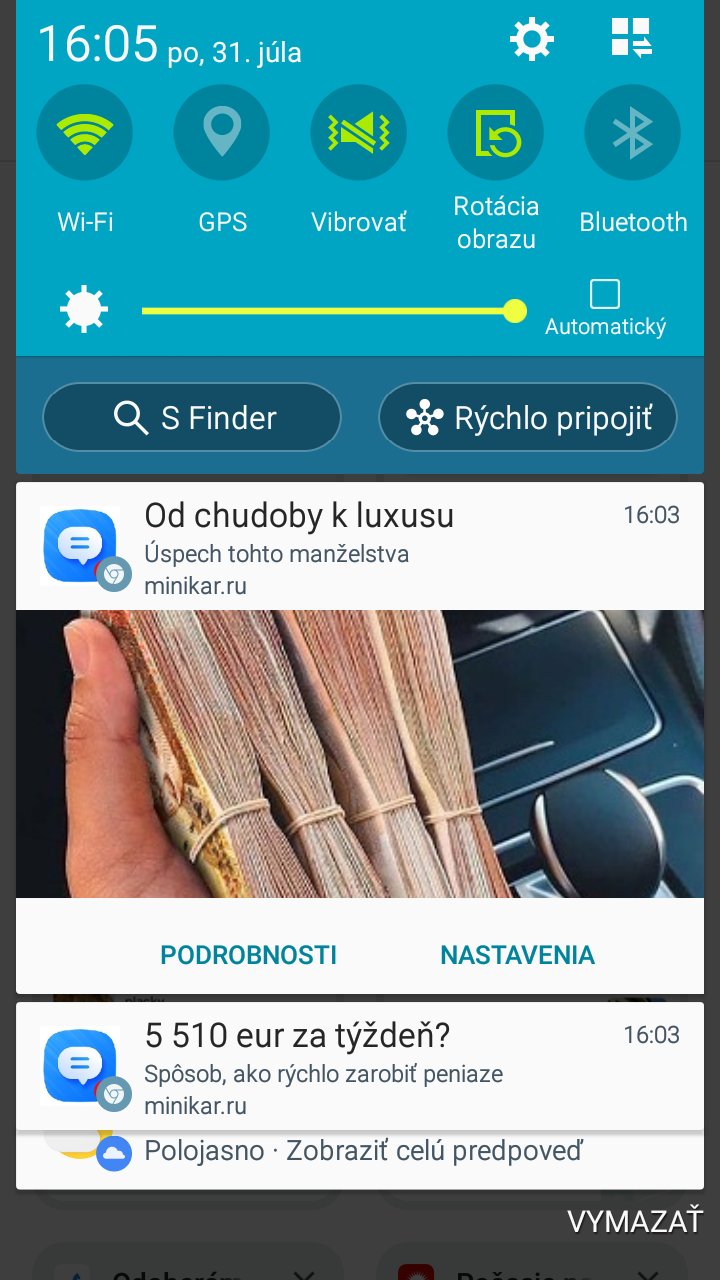Image resolution: width=720 pixels, height=1280 pixels.
Task: Tap NASTAVENIA on the notification
Action: (x=517, y=955)
